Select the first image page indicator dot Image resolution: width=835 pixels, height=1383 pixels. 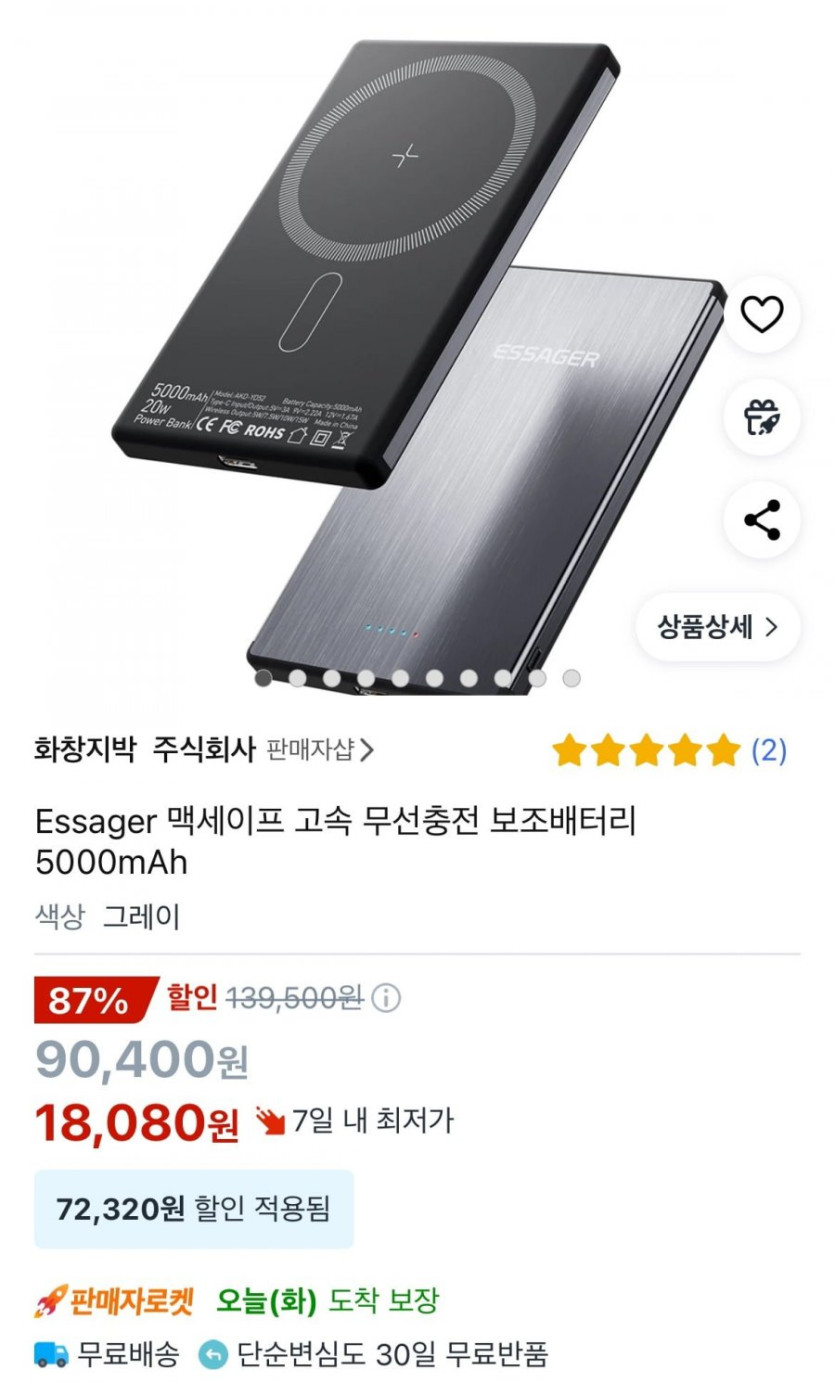263,678
